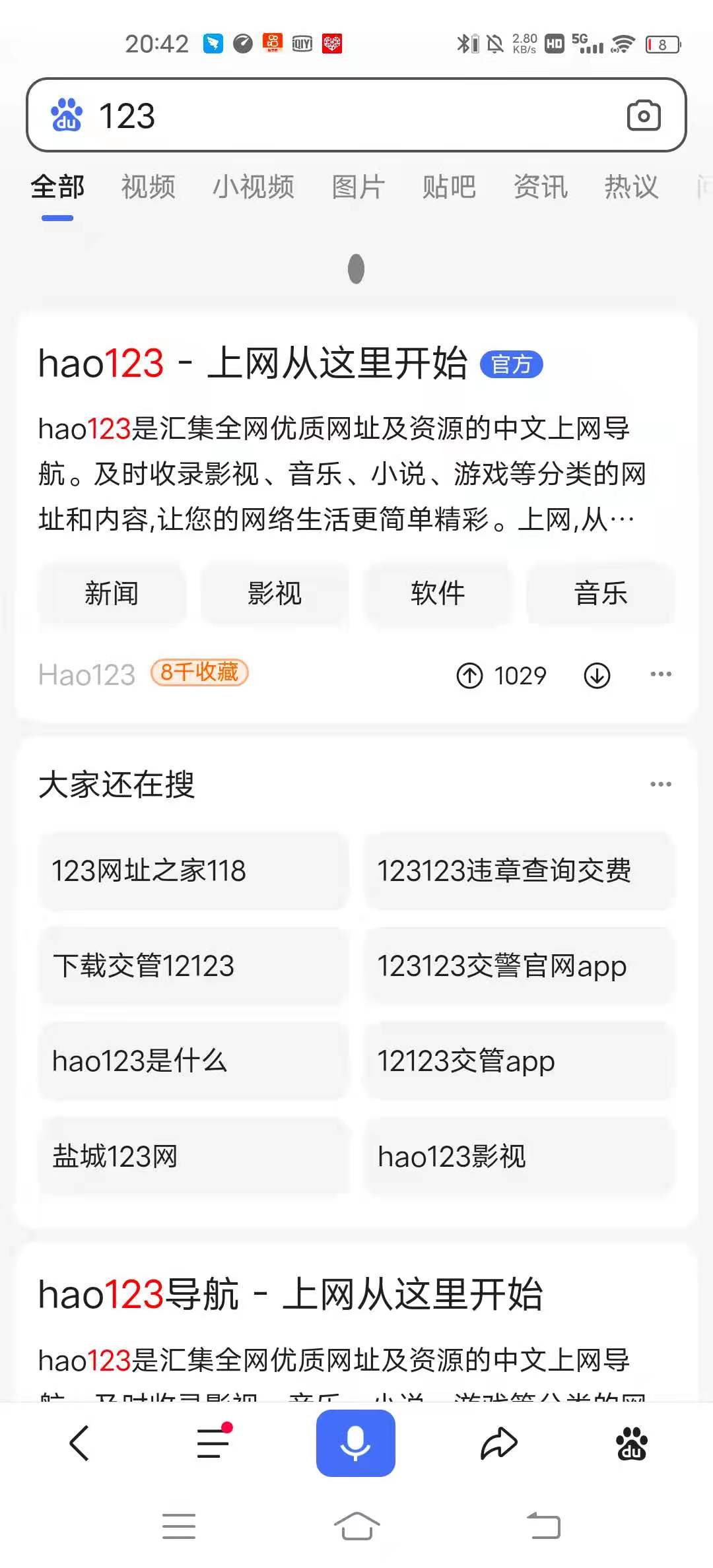Image resolution: width=713 pixels, height=1568 pixels.
Task: Open the official hao123 search result
Action: point(252,363)
